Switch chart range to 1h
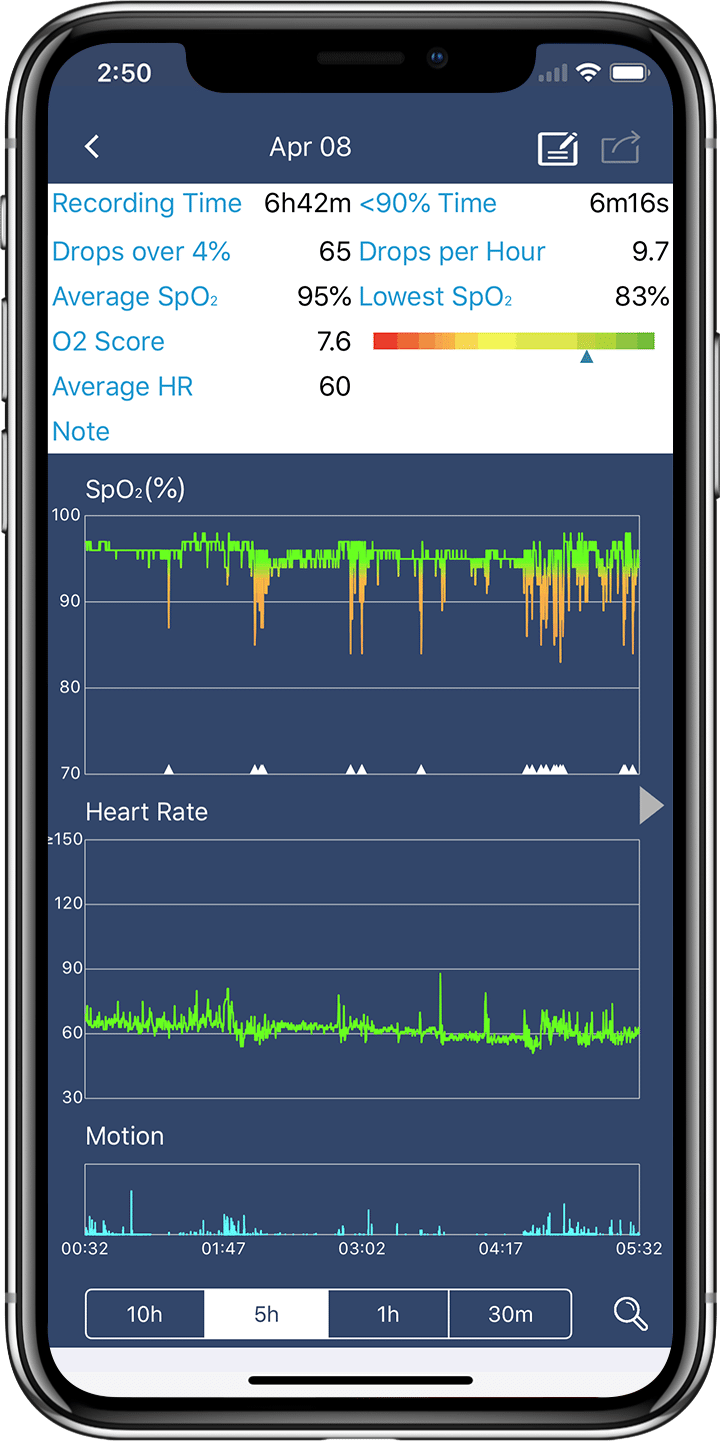 point(388,1314)
